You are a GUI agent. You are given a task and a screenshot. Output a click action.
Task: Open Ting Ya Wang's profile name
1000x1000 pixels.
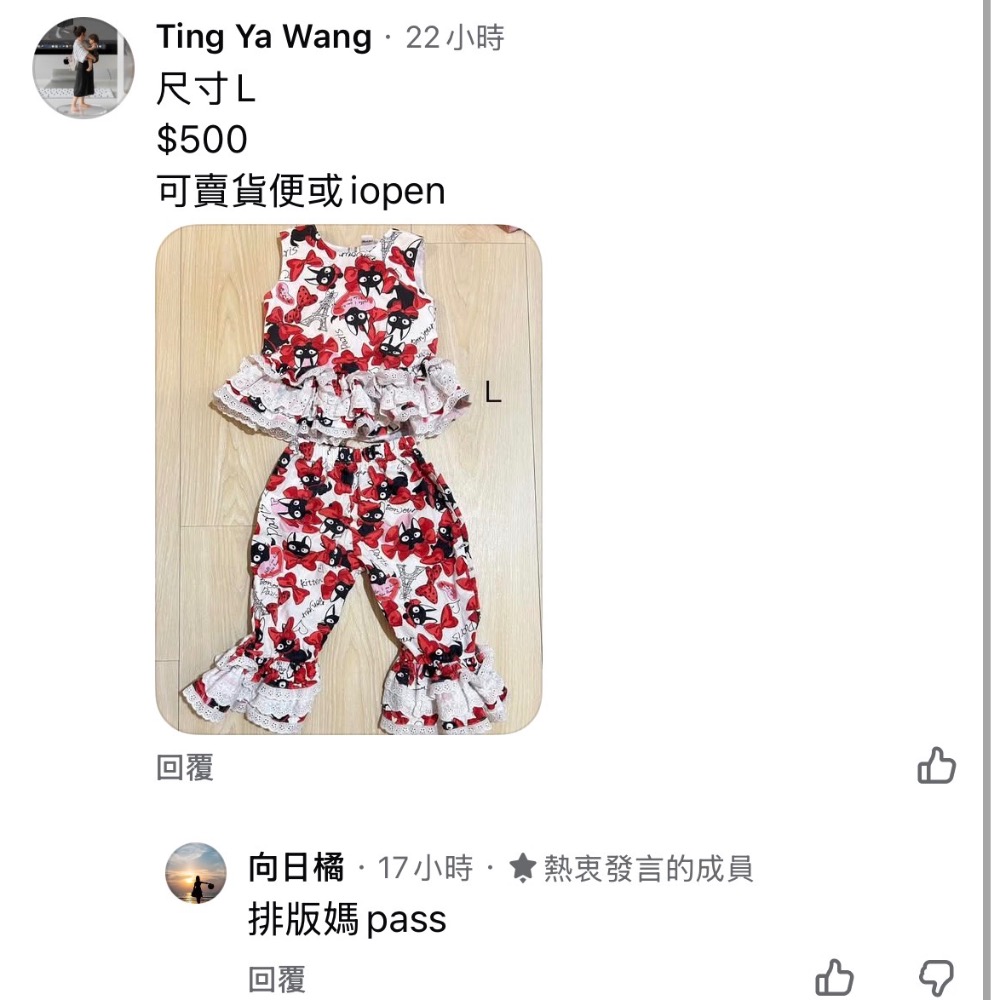264,38
